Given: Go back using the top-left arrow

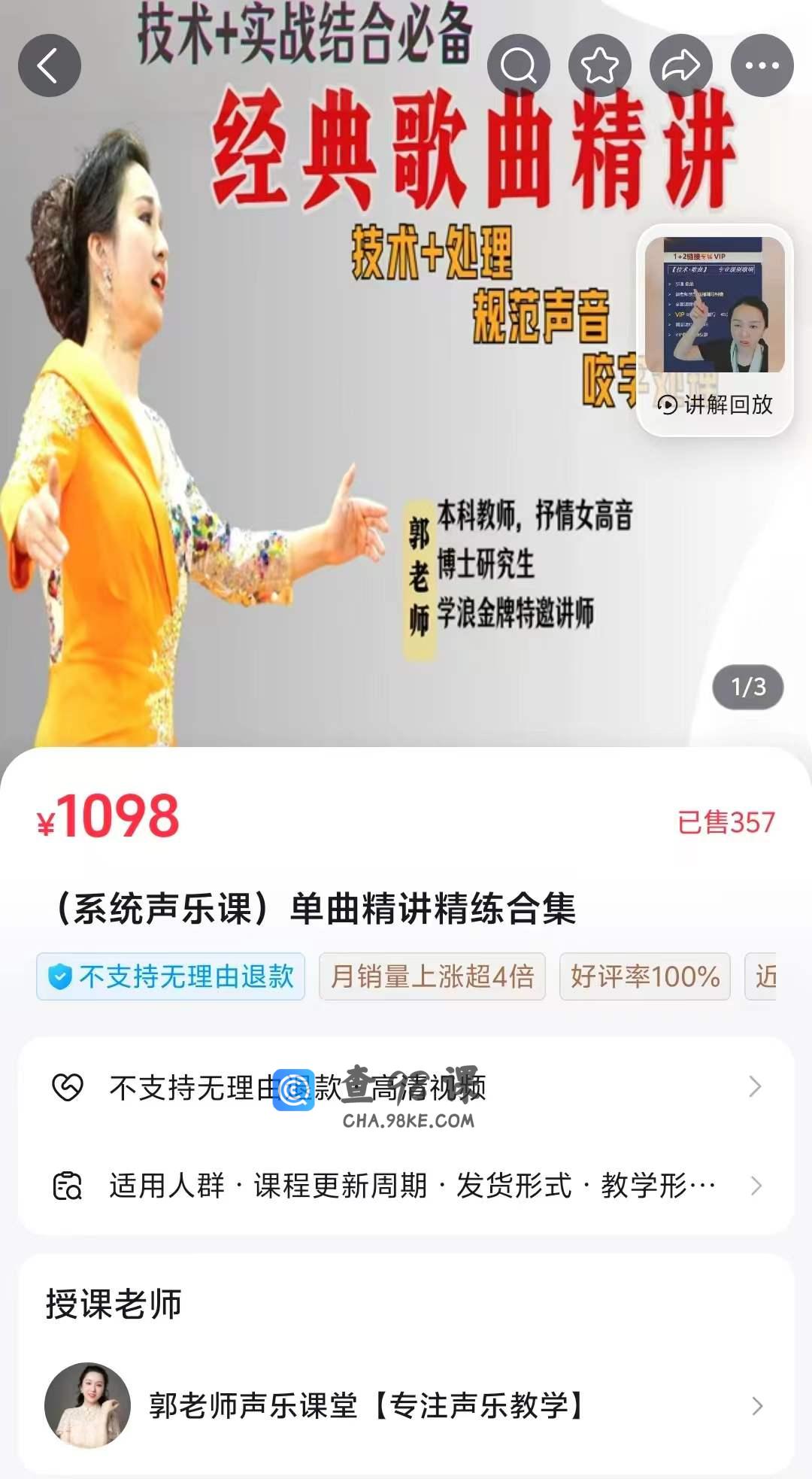Looking at the screenshot, I should pos(50,65).
